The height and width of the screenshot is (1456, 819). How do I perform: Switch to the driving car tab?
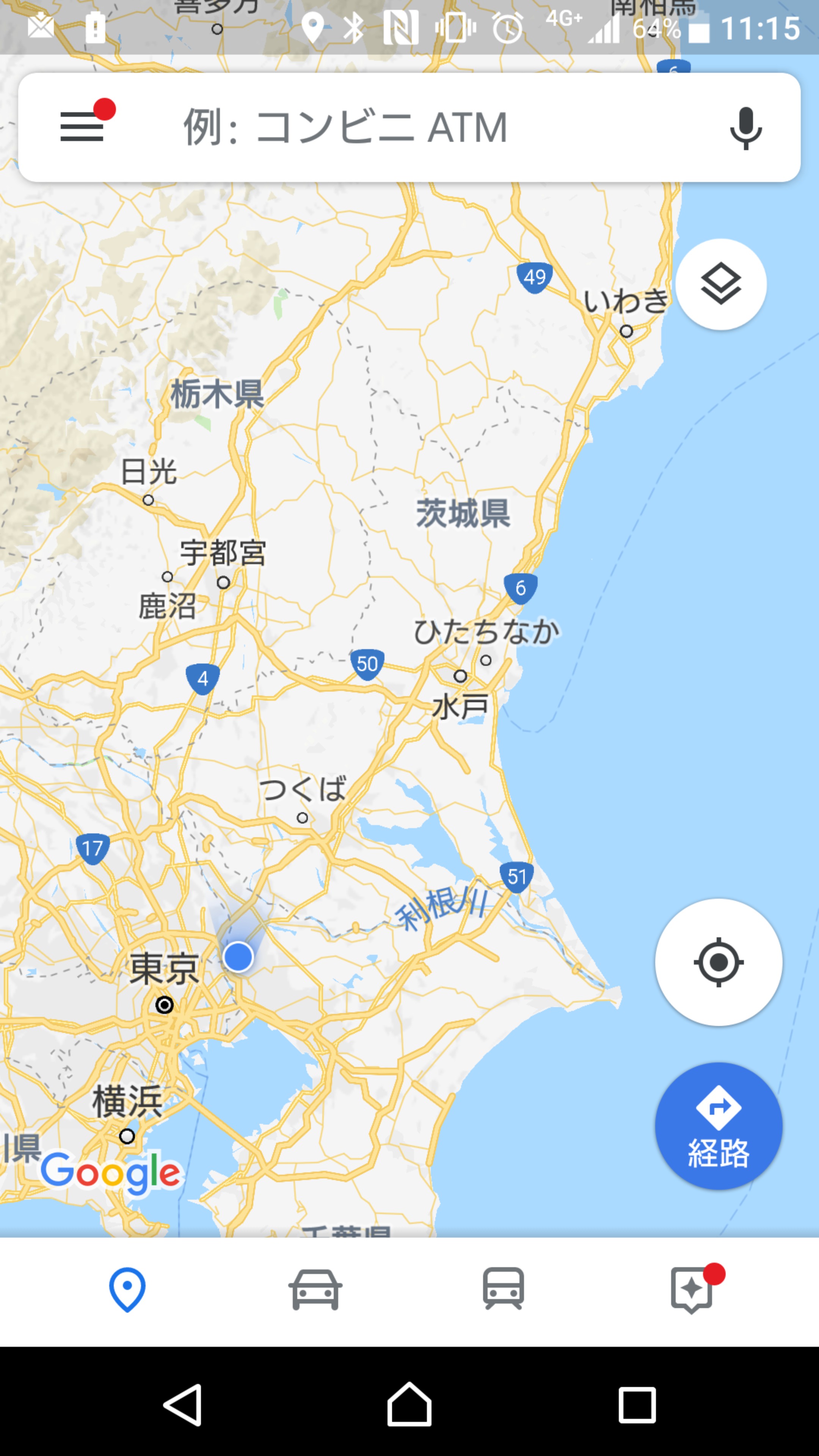315,1290
